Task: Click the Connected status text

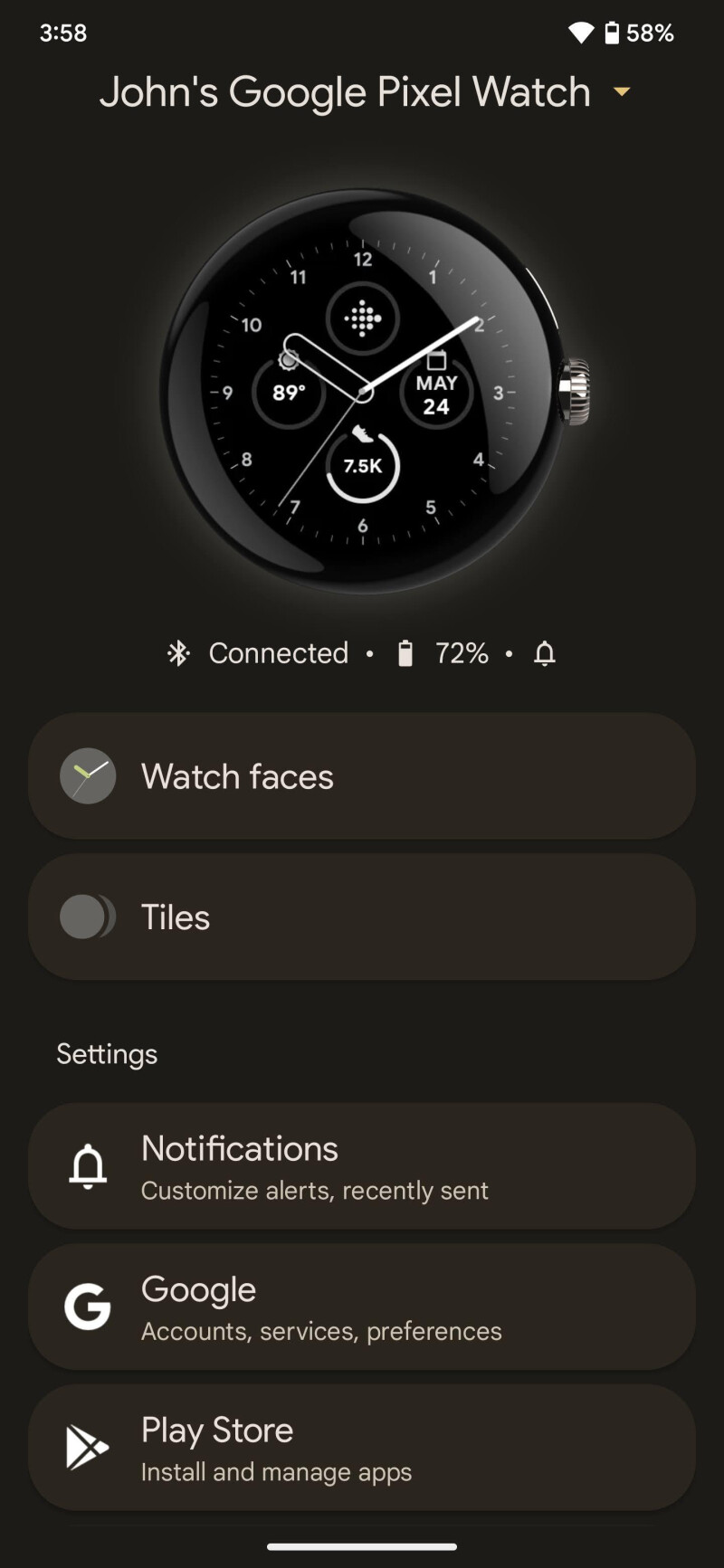Action: 279,653
